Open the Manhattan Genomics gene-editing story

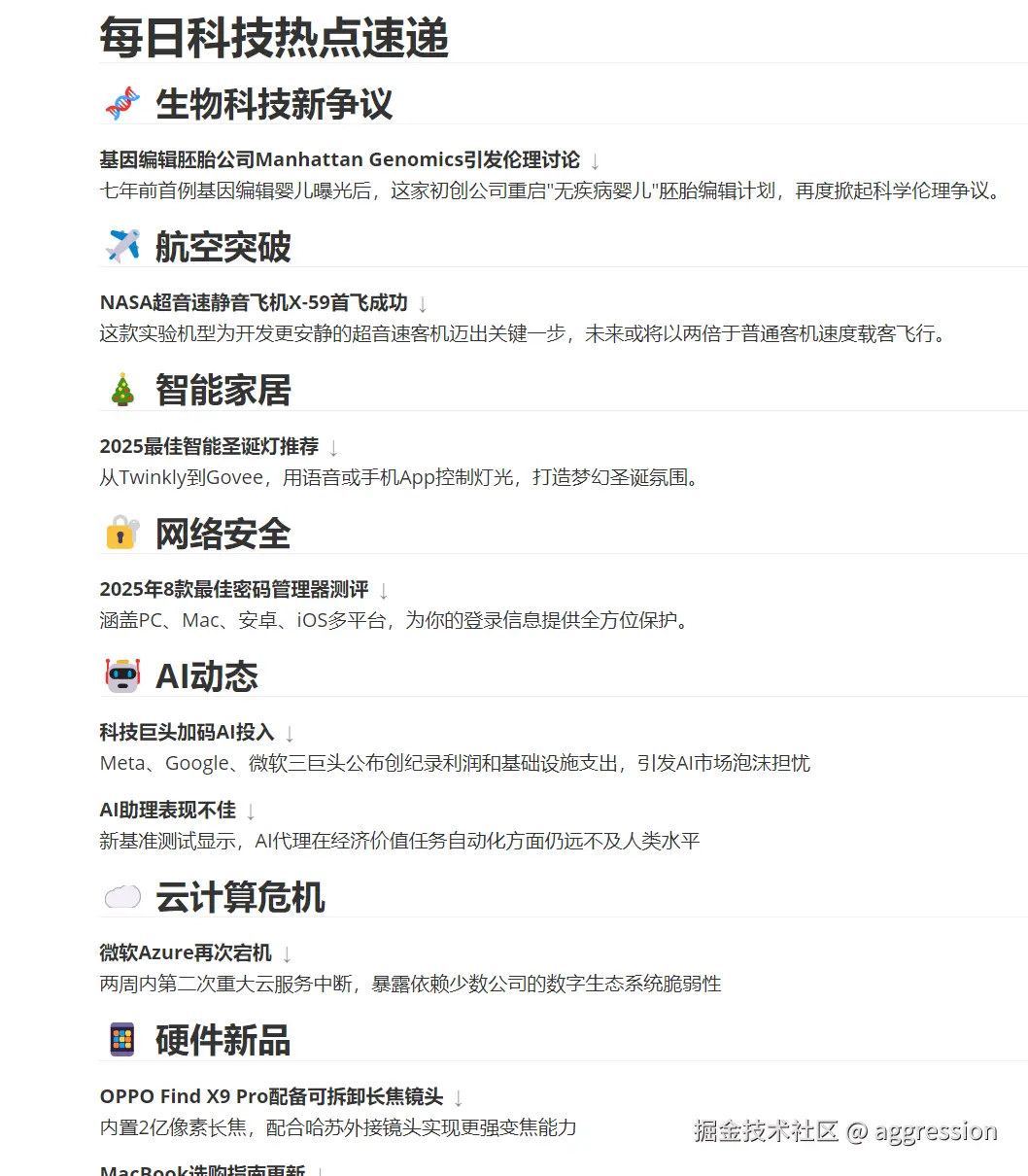click(x=339, y=159)
